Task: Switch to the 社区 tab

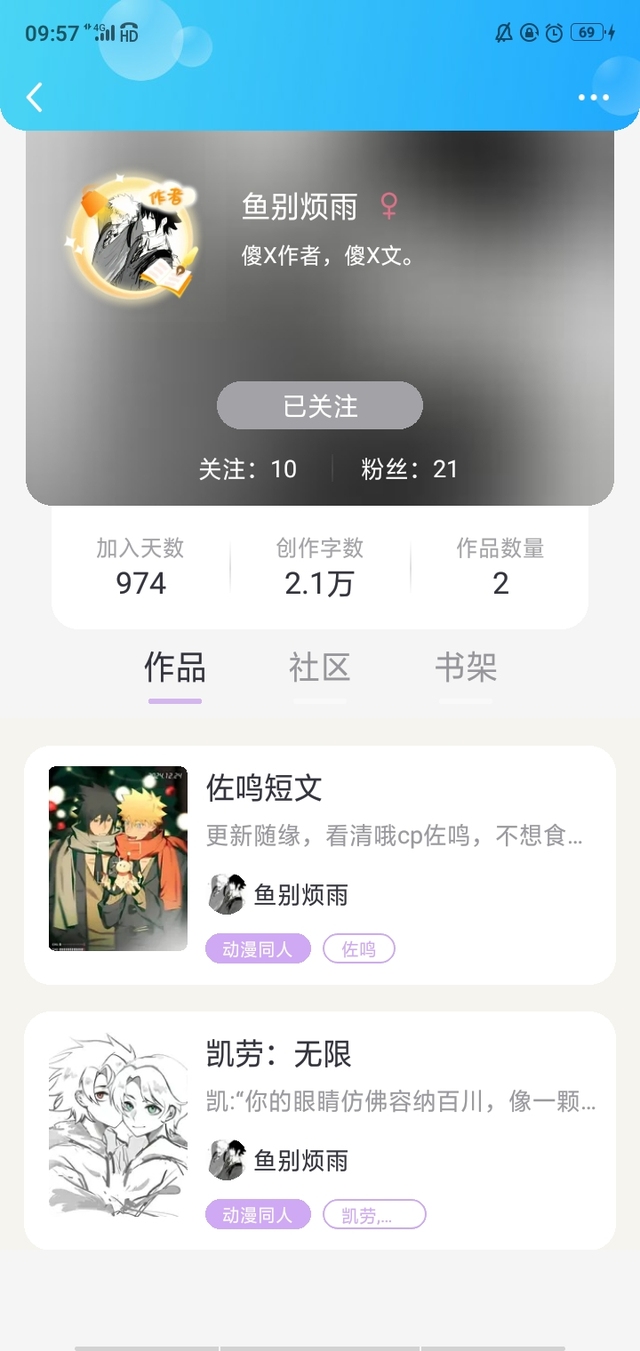Action: [320, 668]
